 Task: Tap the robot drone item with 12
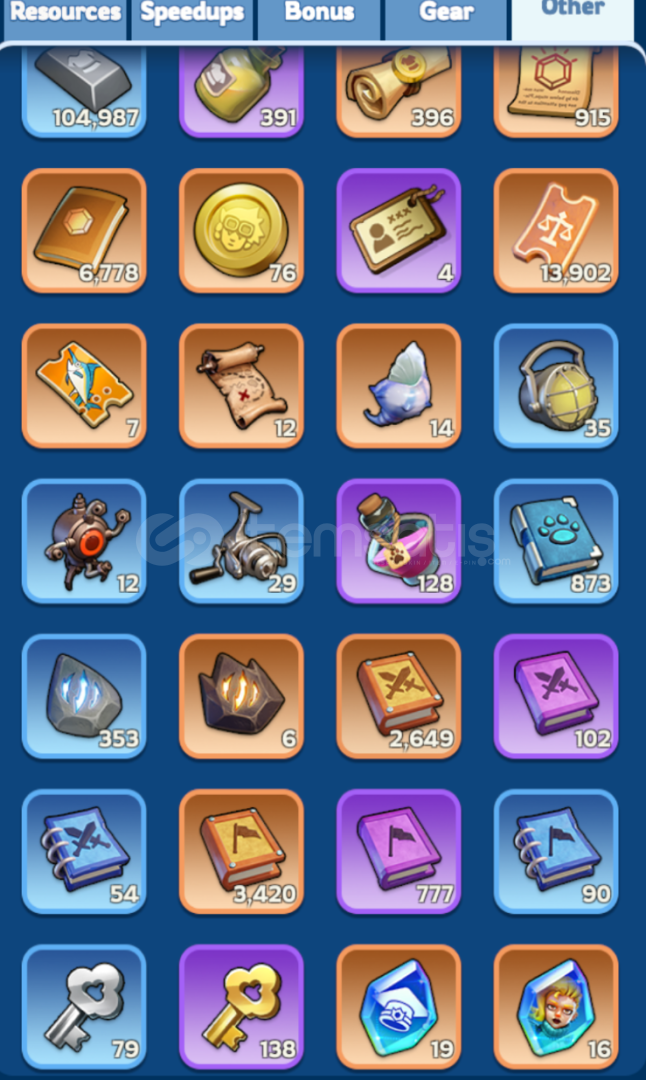pos(84,540)
